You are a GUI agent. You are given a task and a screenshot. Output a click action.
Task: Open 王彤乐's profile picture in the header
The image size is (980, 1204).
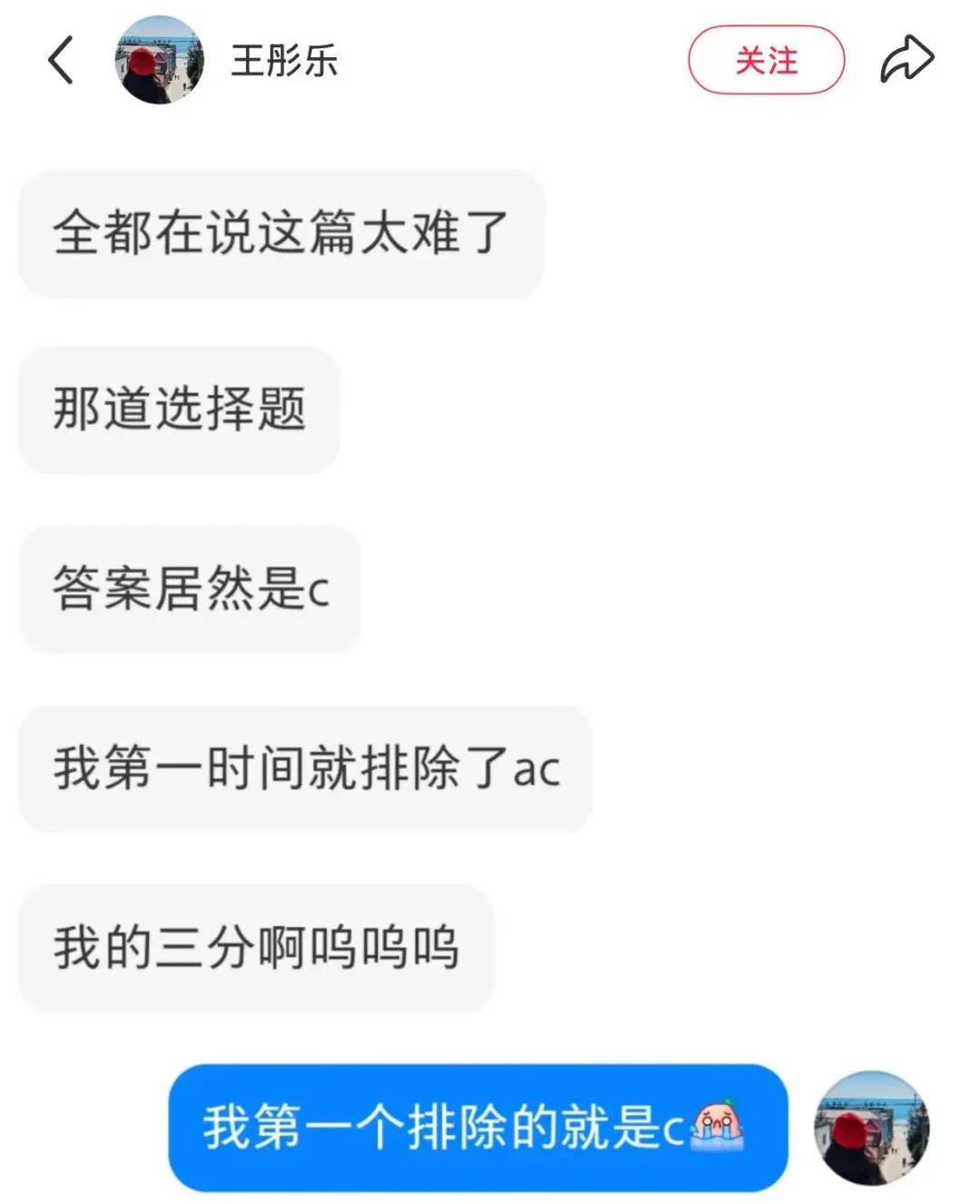point(159,60)
